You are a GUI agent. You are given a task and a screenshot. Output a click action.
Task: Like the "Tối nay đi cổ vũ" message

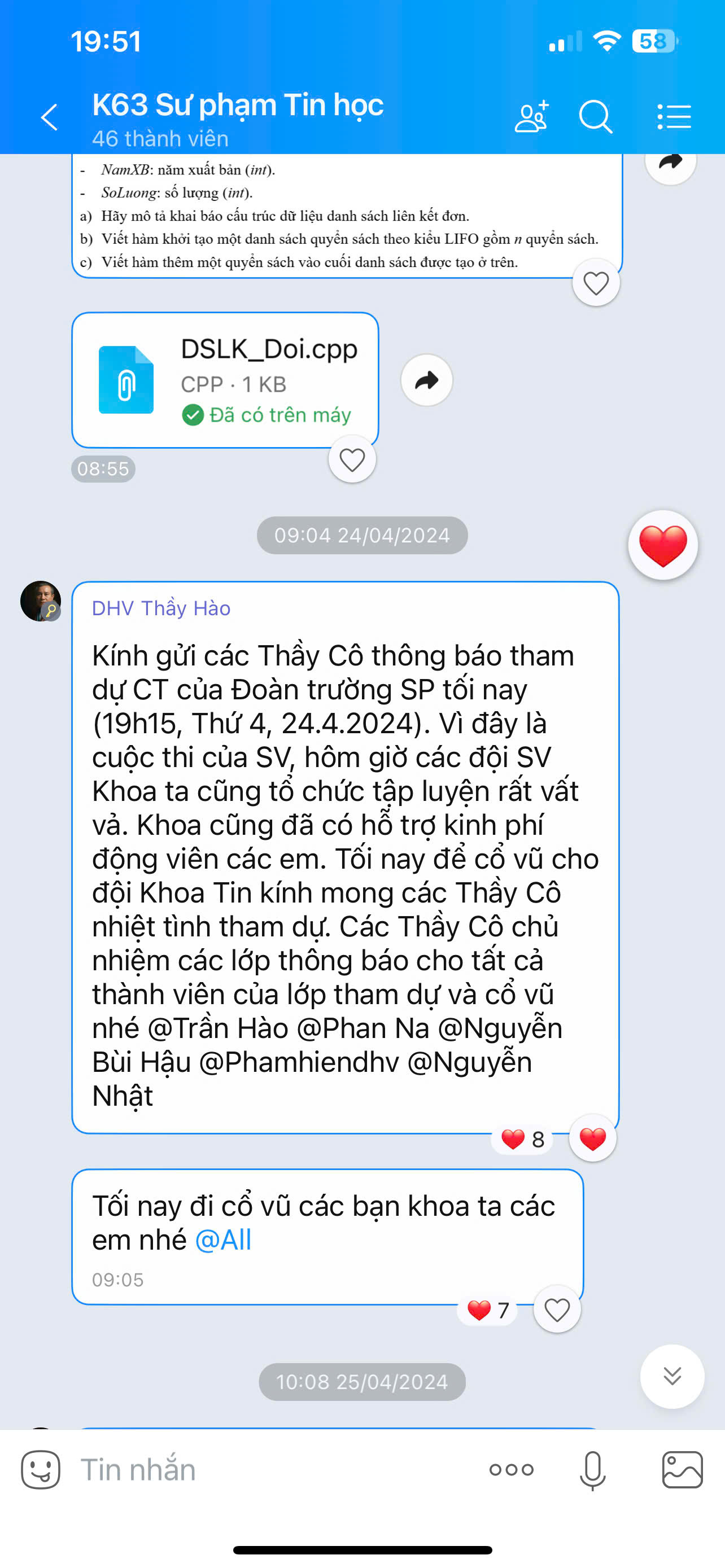[557, 1310]
